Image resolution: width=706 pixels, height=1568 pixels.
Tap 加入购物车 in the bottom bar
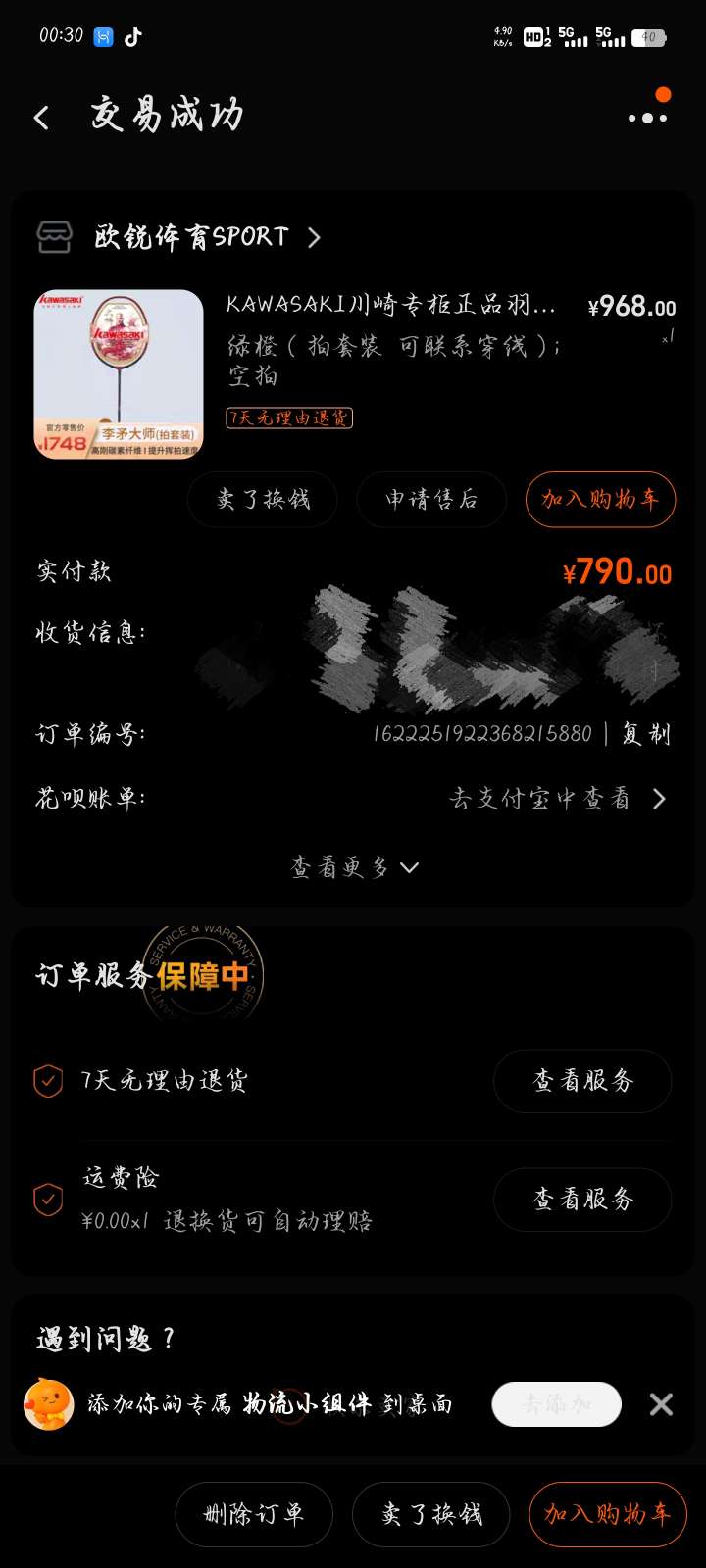(x=607, y=1515)
